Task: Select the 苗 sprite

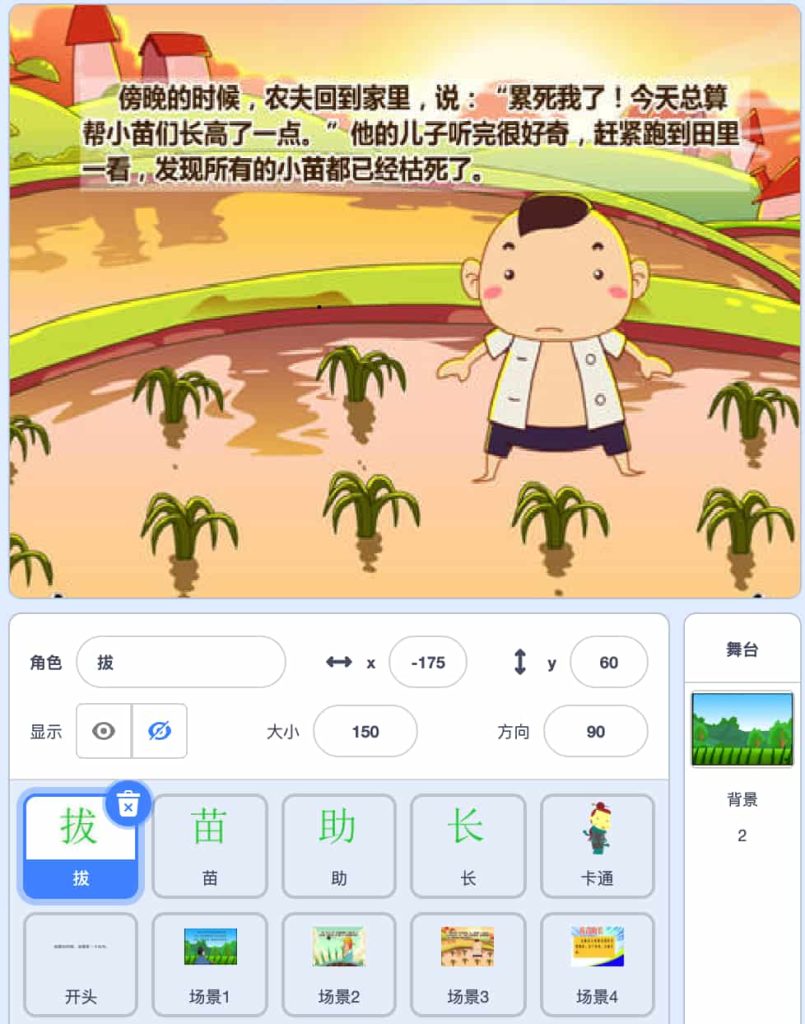Action: coord(210,845)
